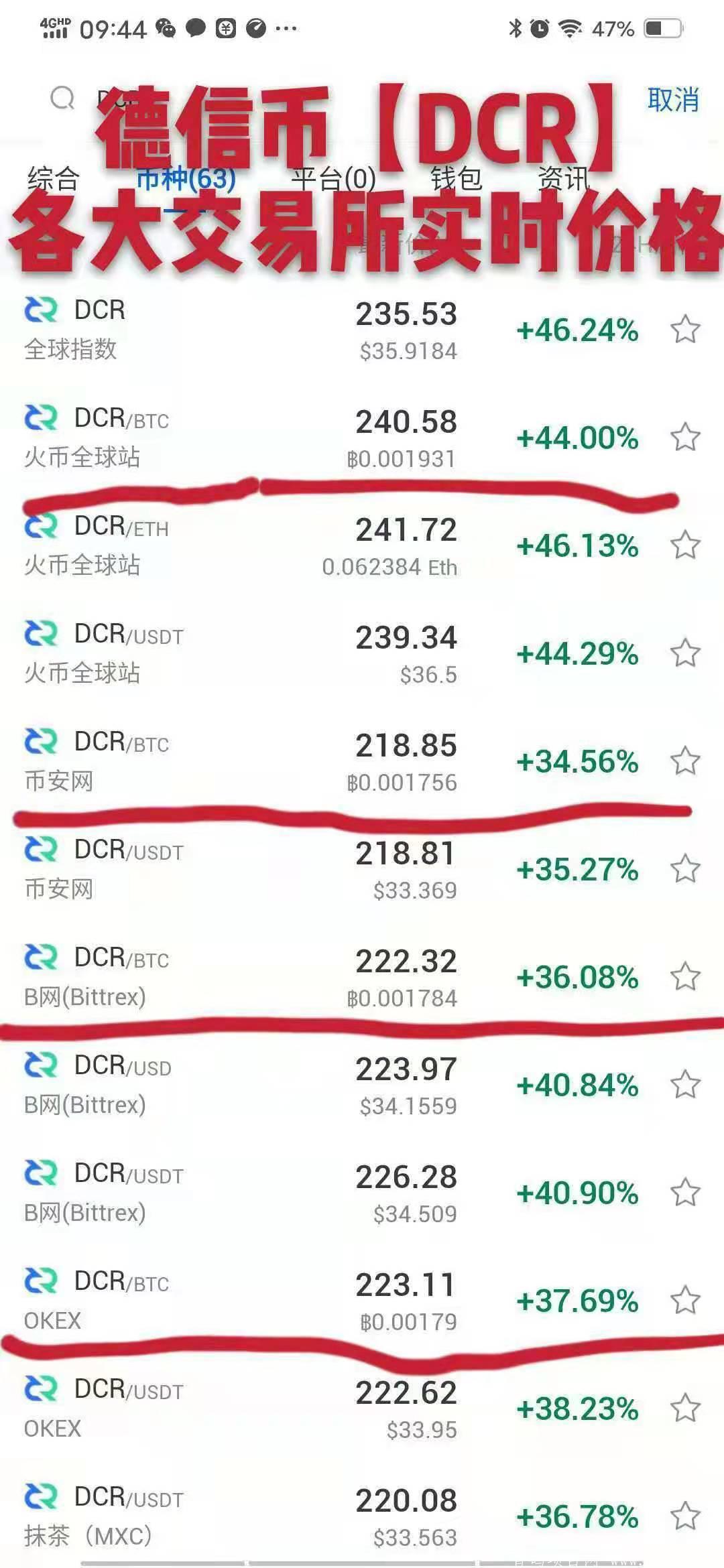Tap the search magnifier icon
724x1568 pixels.
(x=62, y=99)
